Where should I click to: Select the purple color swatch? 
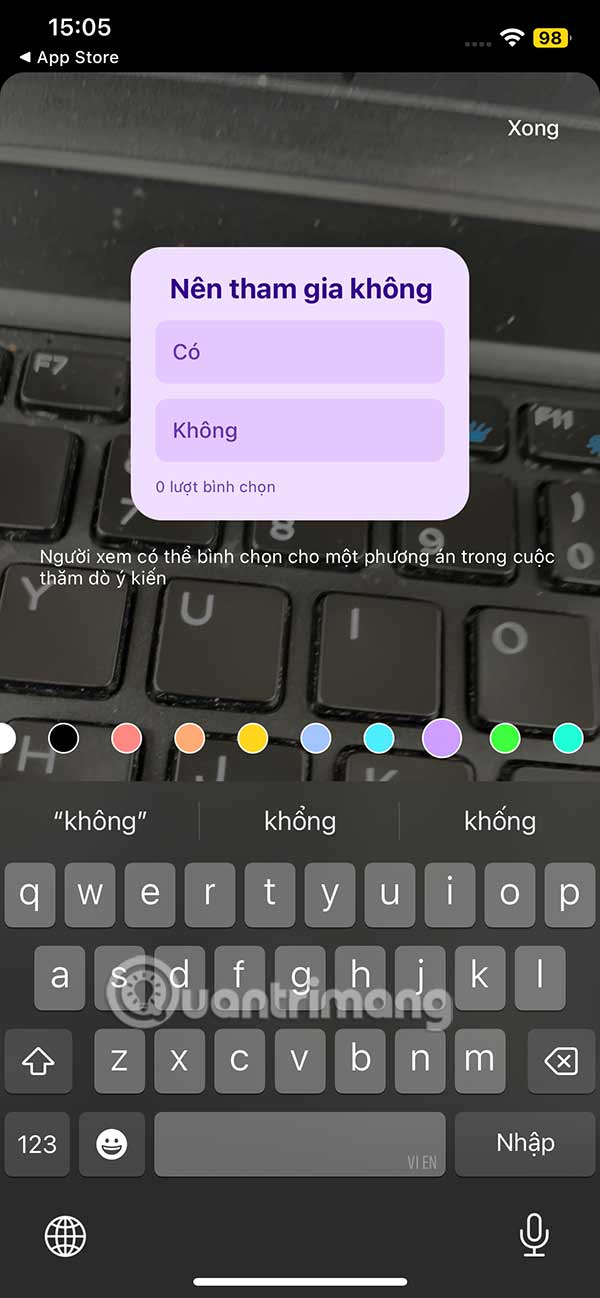[442, 739]
